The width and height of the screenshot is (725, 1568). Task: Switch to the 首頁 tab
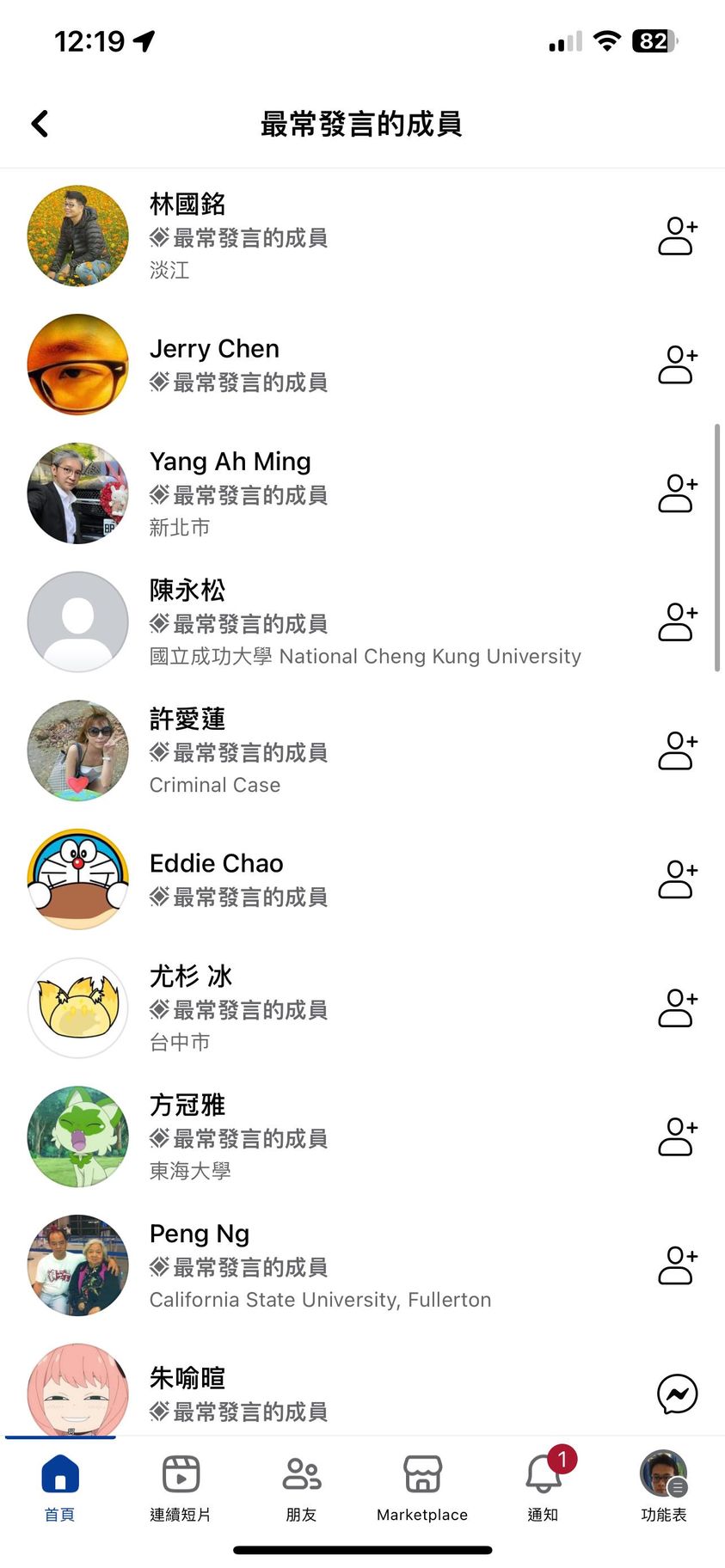tap(59, 1487)
